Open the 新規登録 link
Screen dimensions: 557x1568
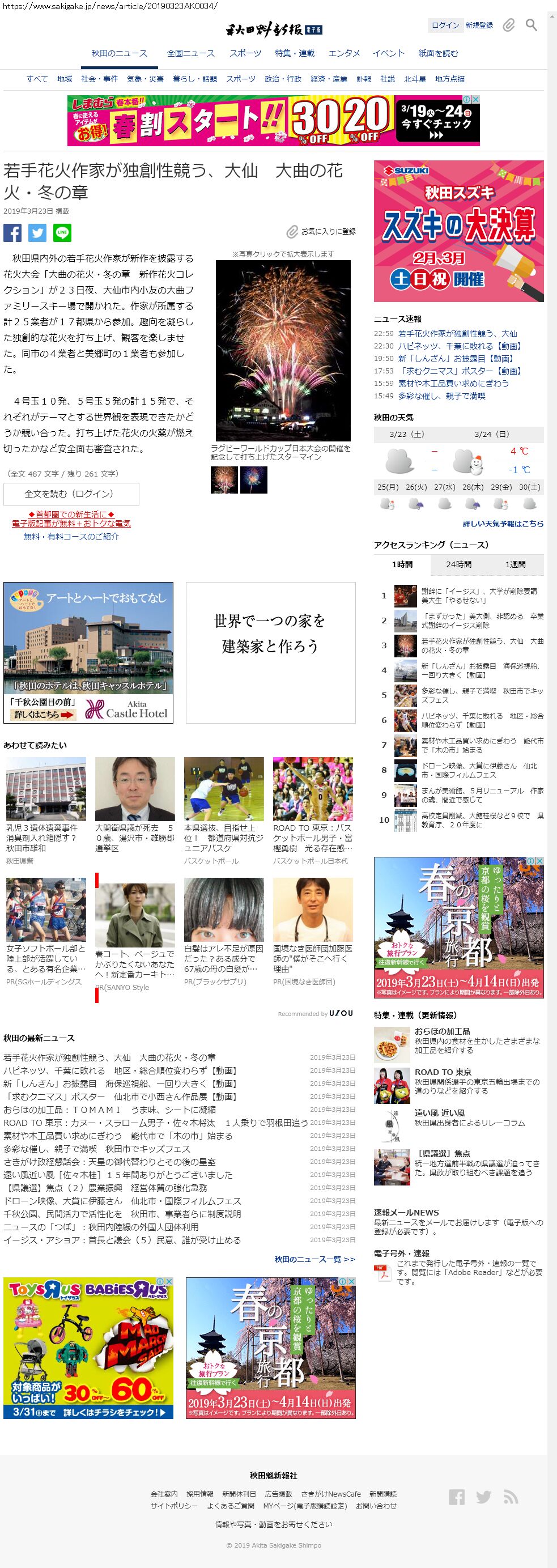click(x=479, y=26)
